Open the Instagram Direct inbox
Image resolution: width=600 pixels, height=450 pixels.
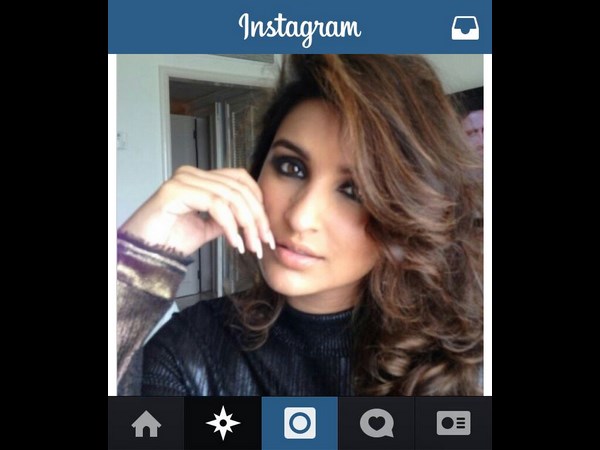[465, 28]
